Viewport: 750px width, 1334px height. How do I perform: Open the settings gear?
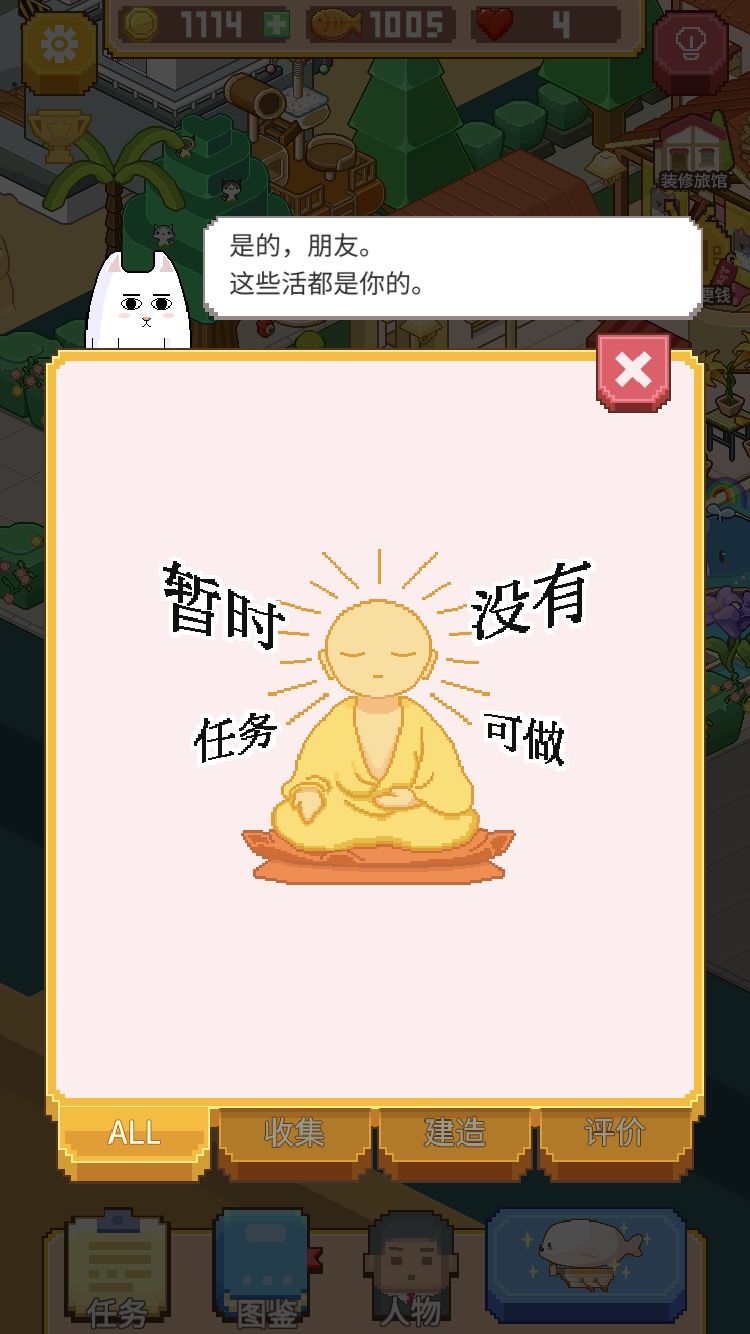tap(59, 48)
